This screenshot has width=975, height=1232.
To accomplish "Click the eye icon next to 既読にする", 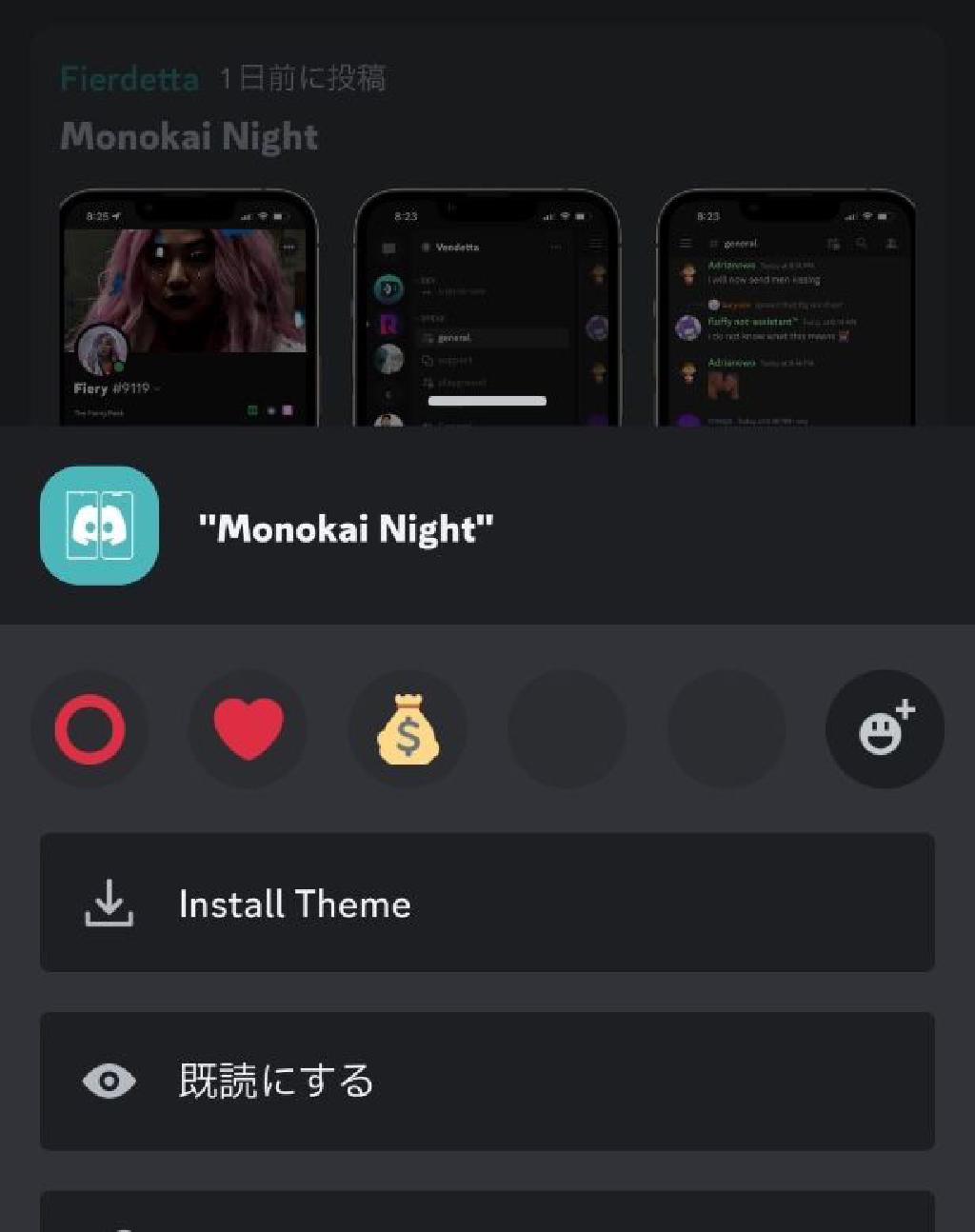I will point(109,1081).
